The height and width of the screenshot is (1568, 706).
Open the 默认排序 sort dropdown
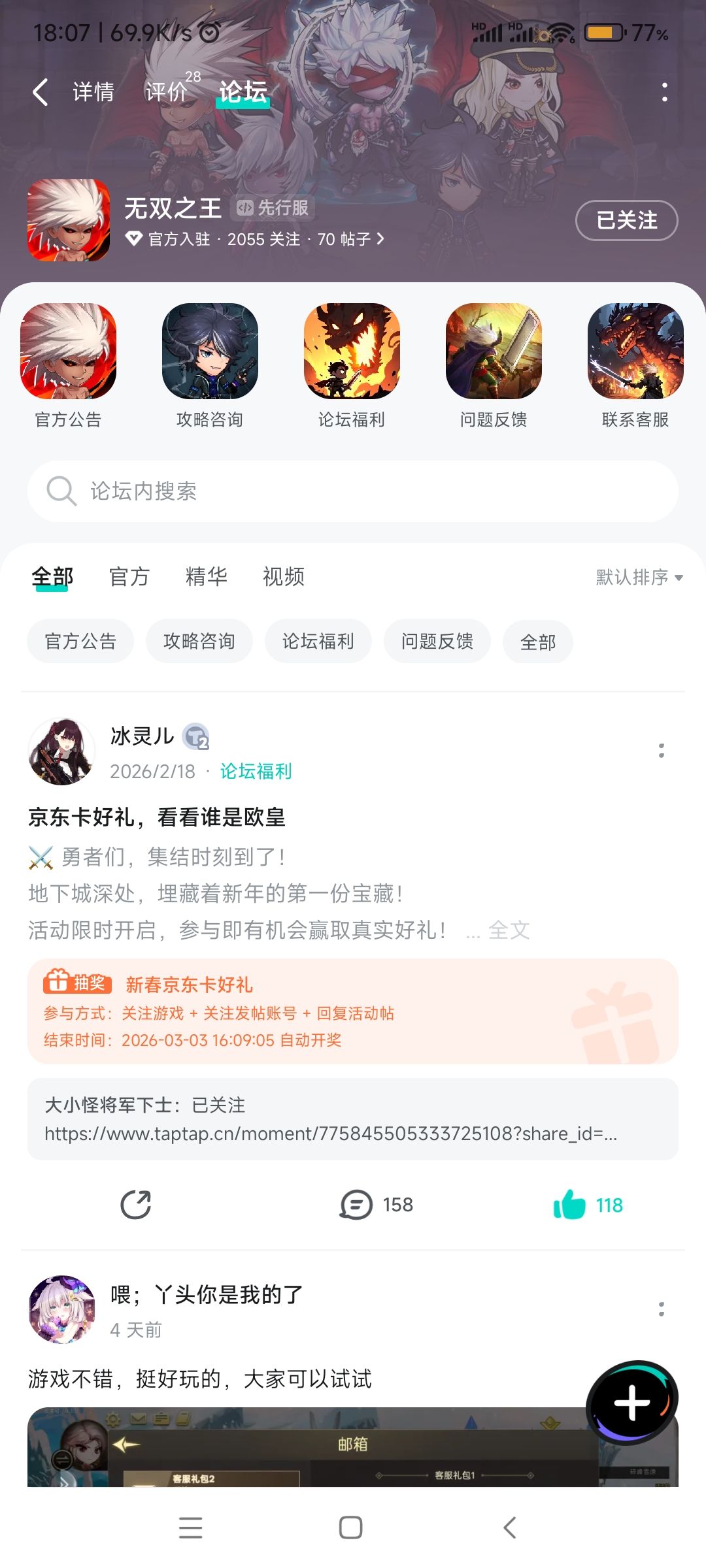coord(639,578)
